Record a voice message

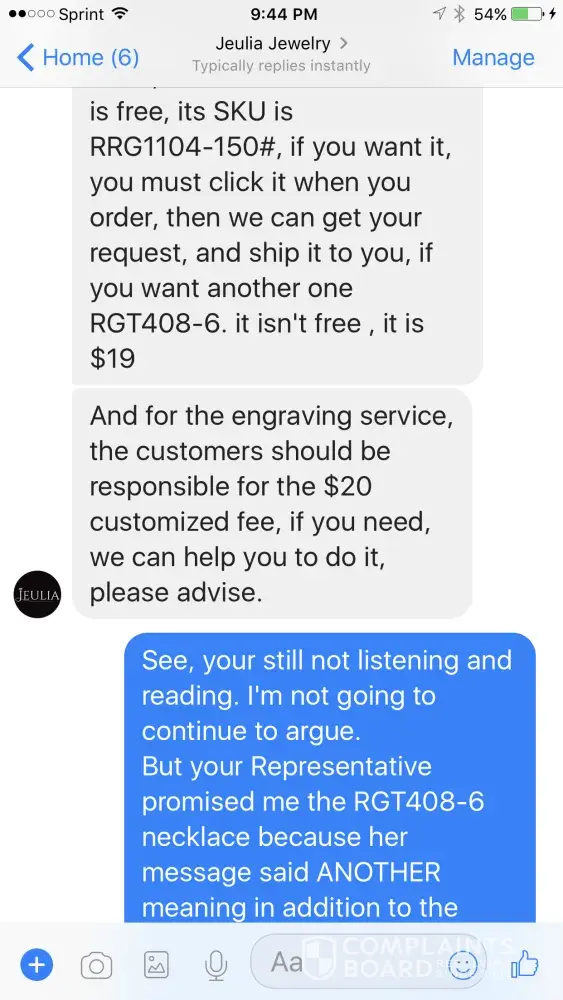tap(216, 965)
